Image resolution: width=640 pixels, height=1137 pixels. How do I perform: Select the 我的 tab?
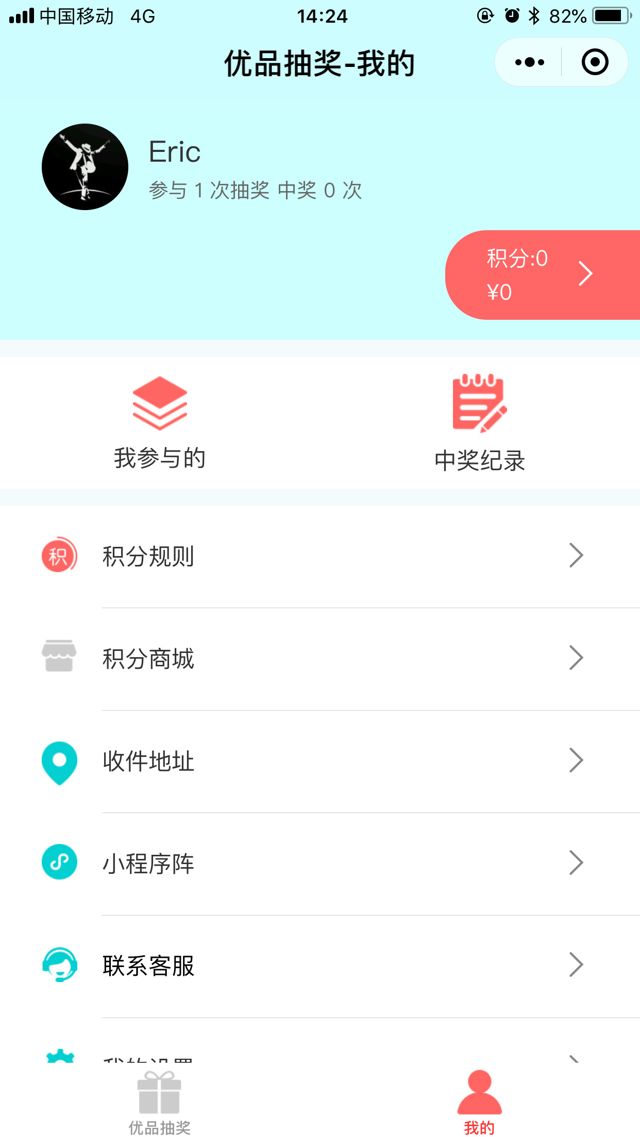click(480, 1103)
